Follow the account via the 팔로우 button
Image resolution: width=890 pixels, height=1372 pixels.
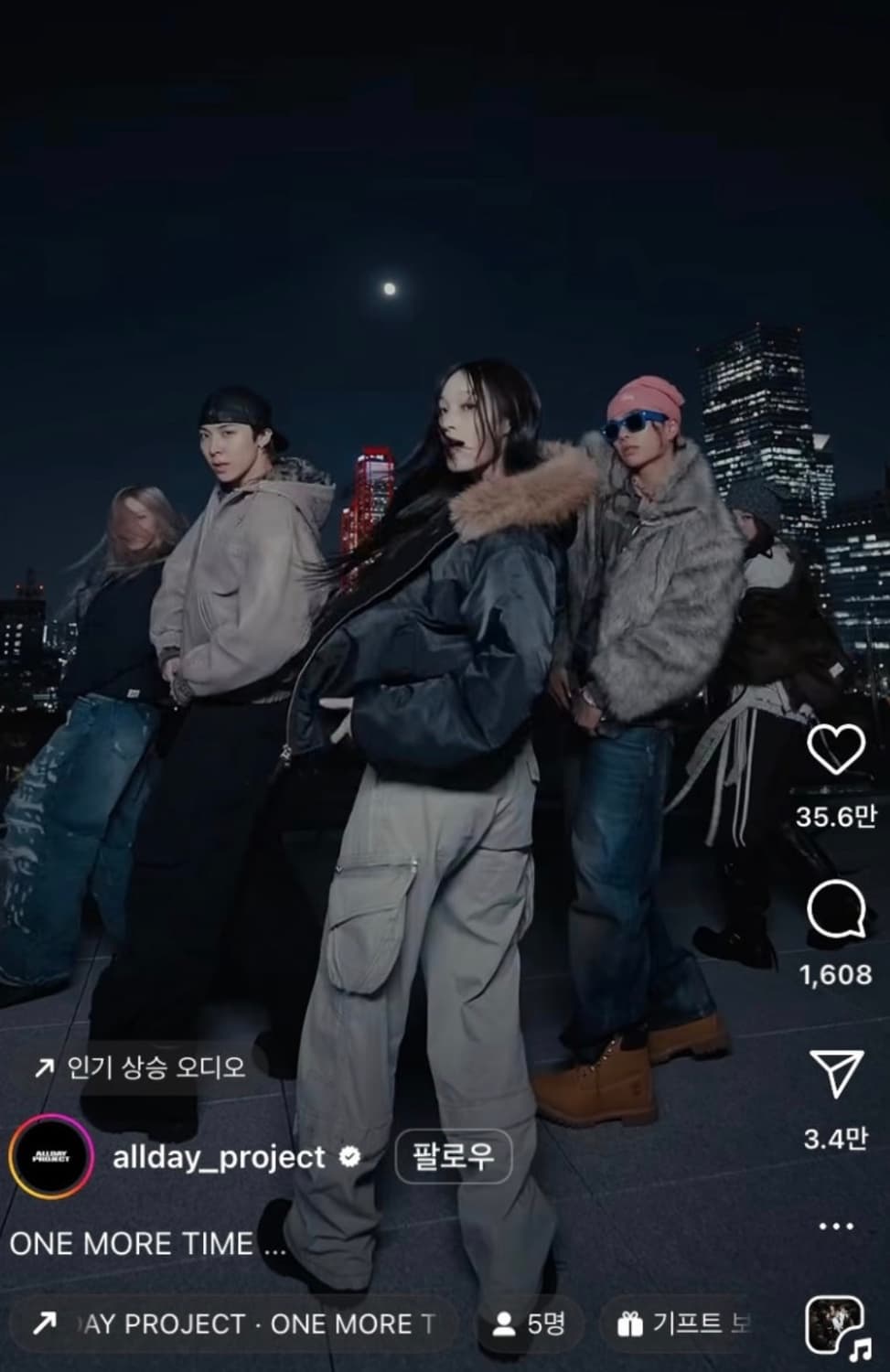454,1157
